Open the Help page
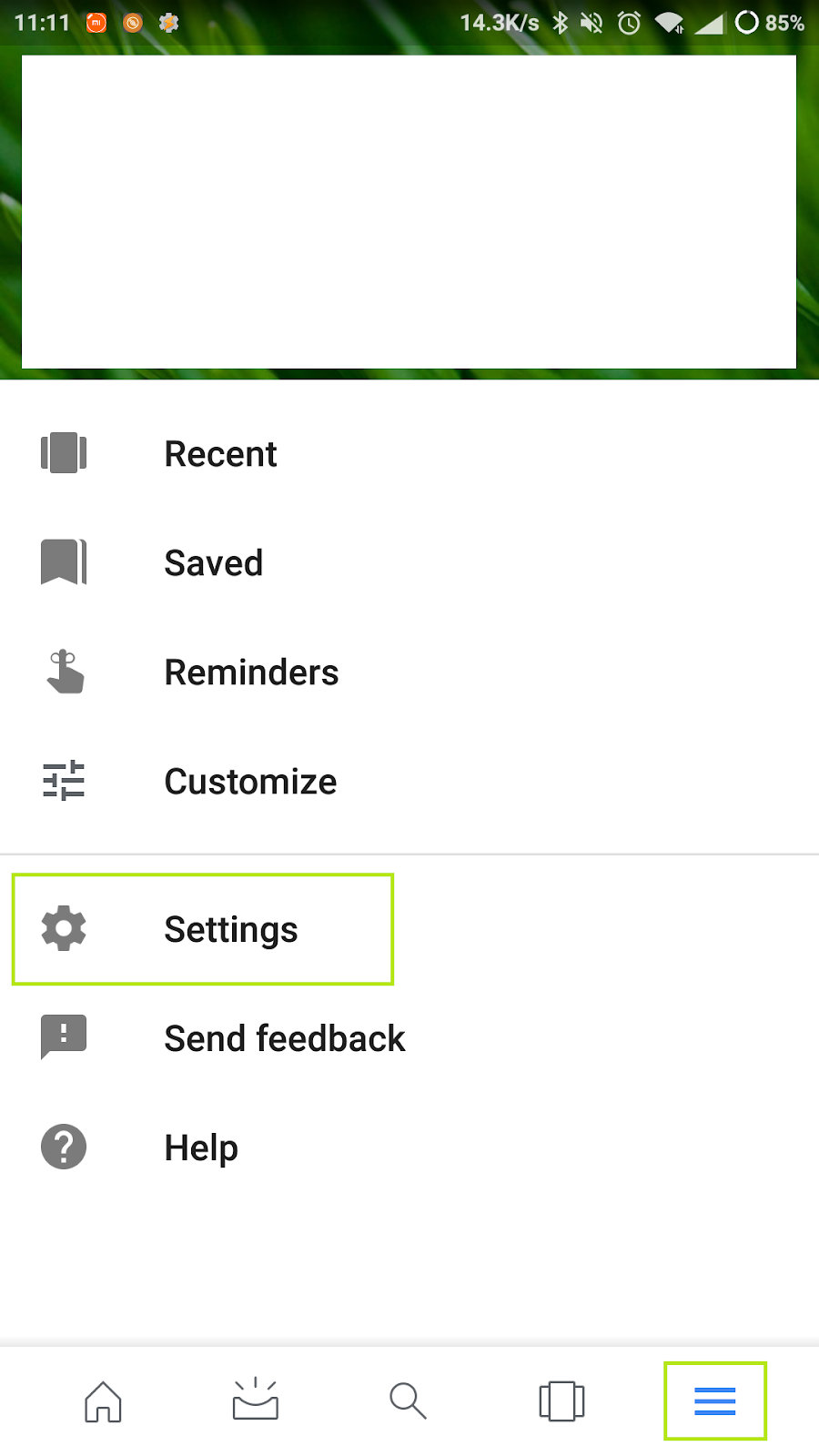 click(200, 1148)
